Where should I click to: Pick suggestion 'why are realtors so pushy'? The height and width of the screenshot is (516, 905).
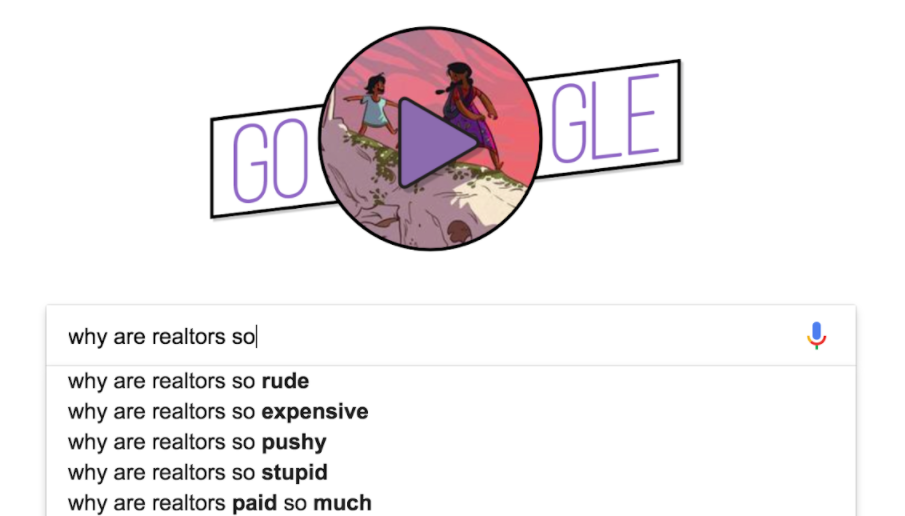[x=197, y=441]
